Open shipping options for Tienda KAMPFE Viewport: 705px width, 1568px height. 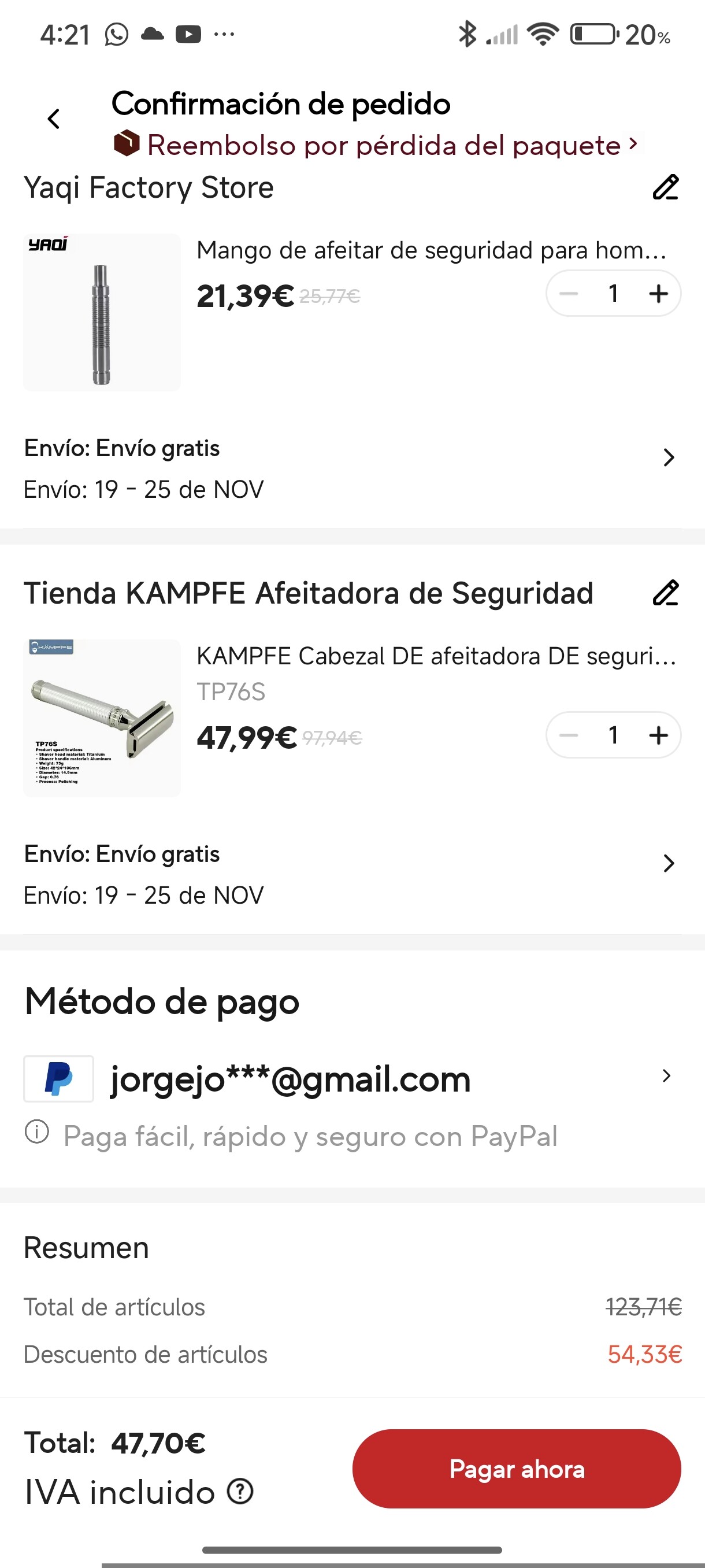pos(668,864)
